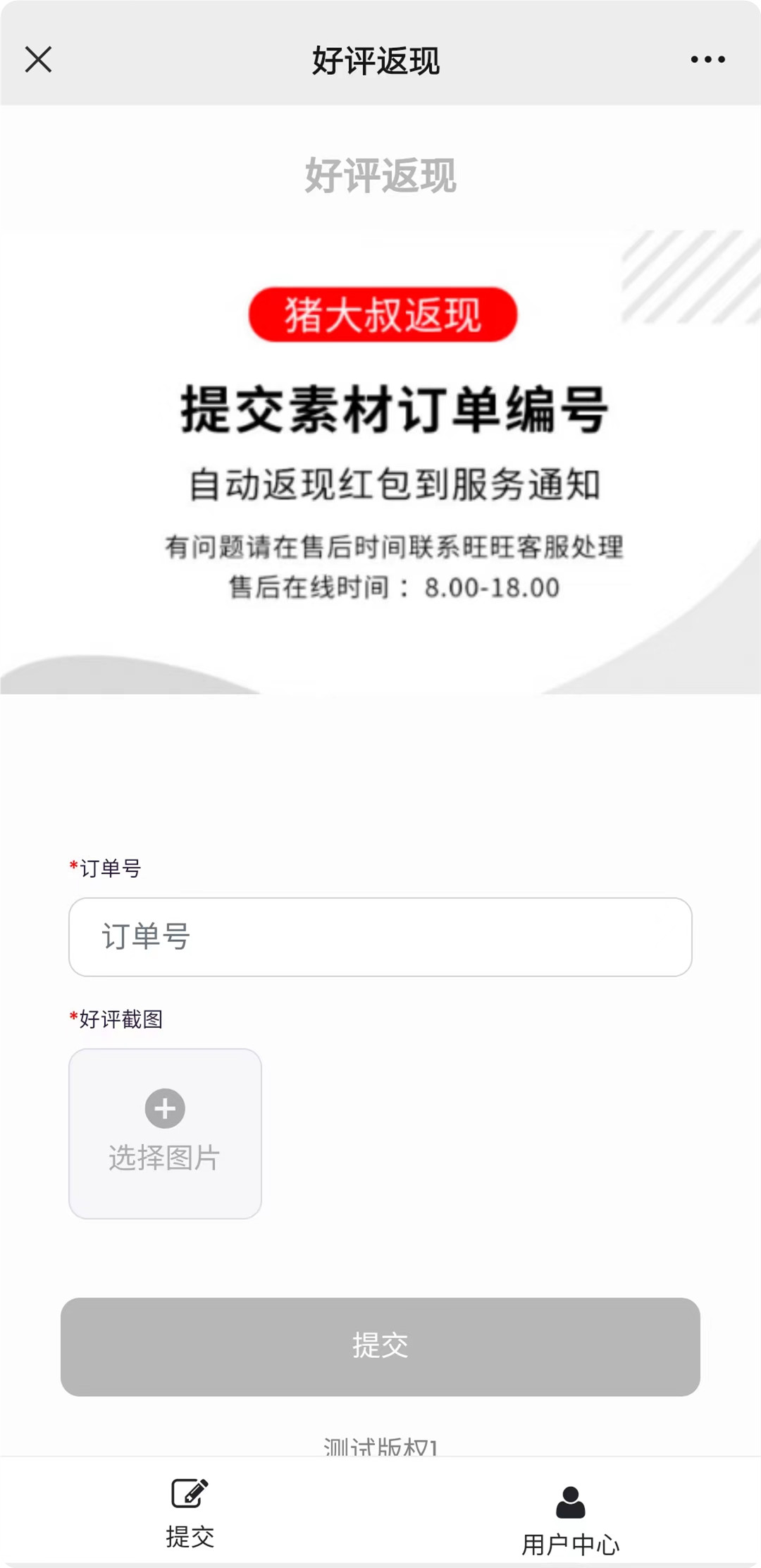Tap the gray 提交 submit button
The width and height of the screenshot is (761, 1568).
point(380,1347)
